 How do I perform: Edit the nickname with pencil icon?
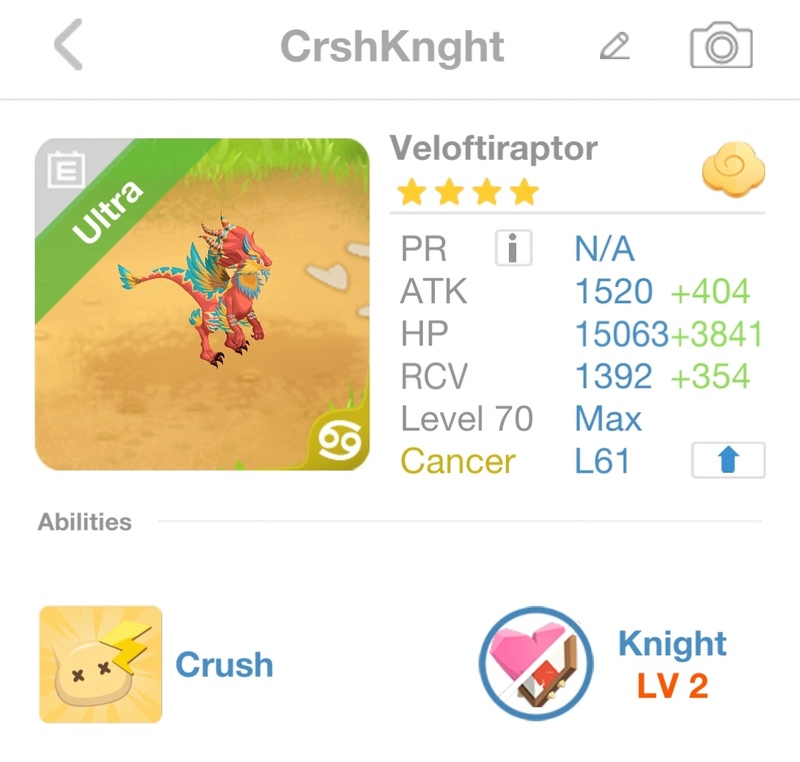coord(615,47)
